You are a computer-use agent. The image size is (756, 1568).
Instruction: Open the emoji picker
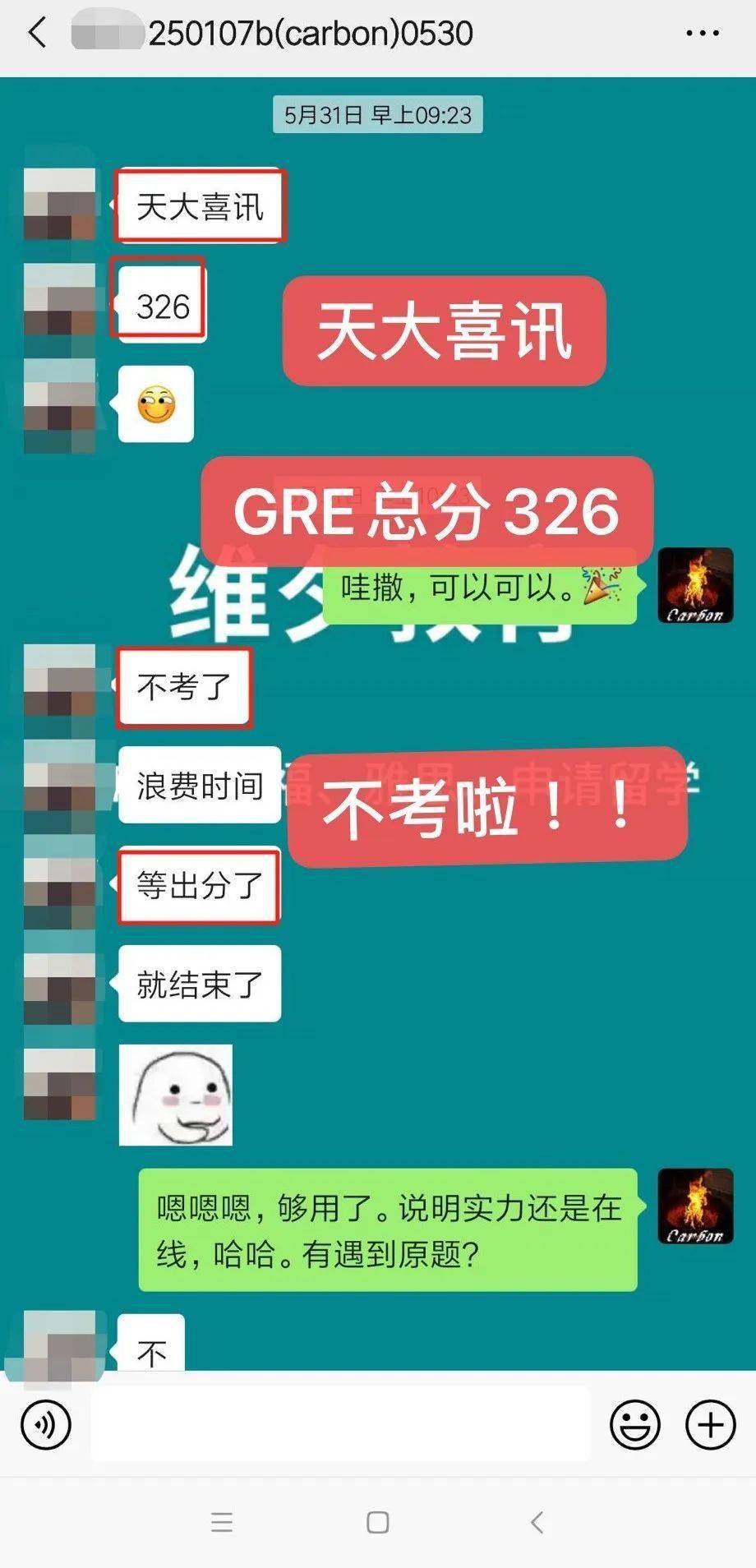click(634, 1424)
